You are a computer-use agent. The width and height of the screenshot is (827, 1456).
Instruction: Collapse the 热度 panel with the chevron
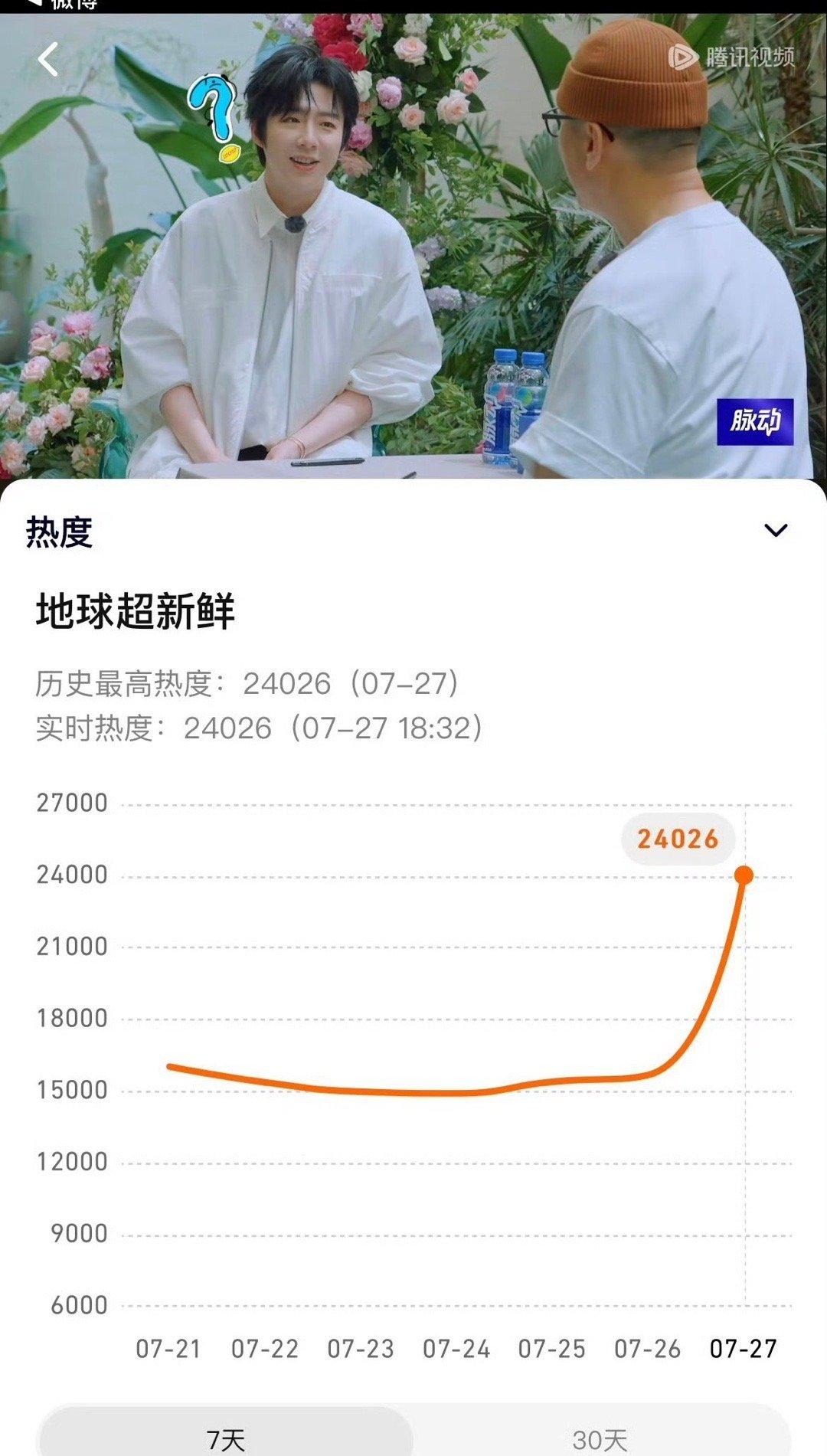(x=776, y=530)
